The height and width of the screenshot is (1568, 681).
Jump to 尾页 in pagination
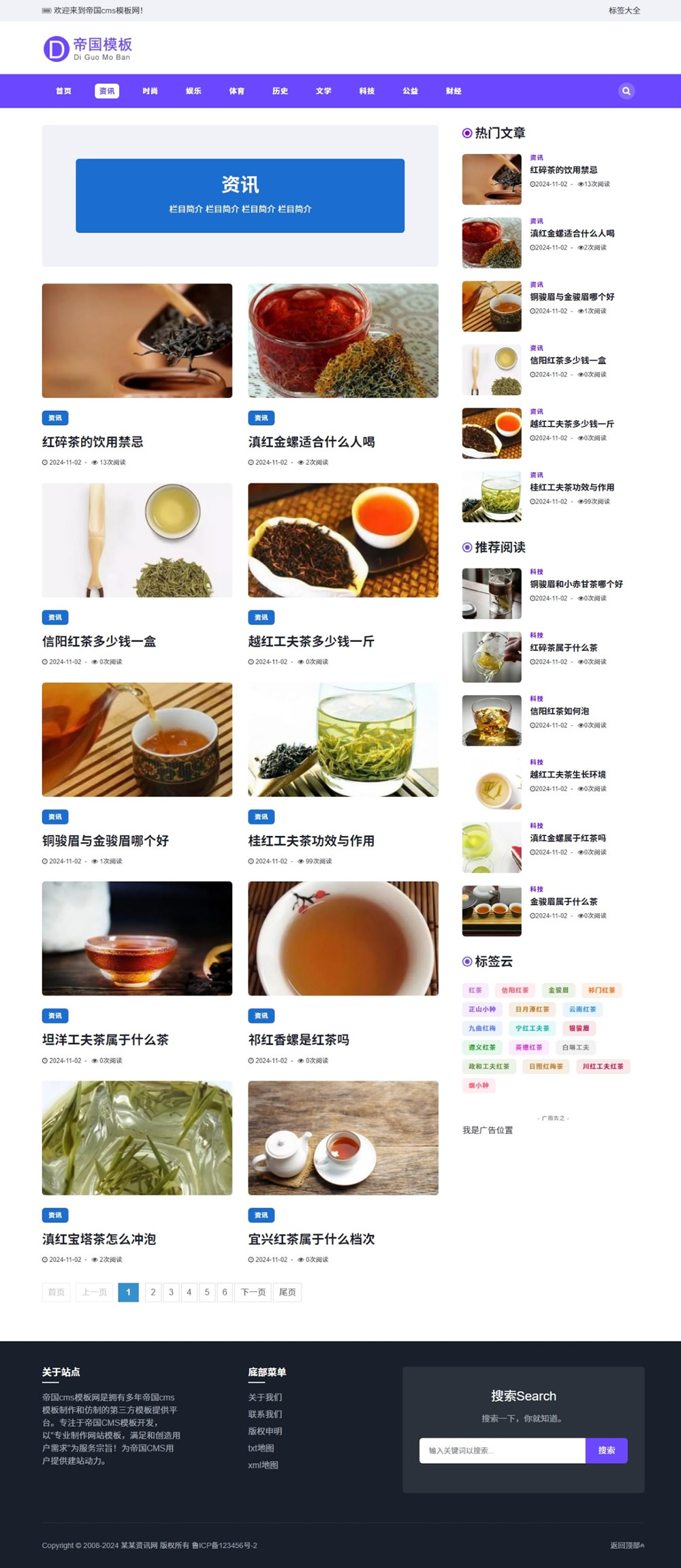(x=287, y=1292)
